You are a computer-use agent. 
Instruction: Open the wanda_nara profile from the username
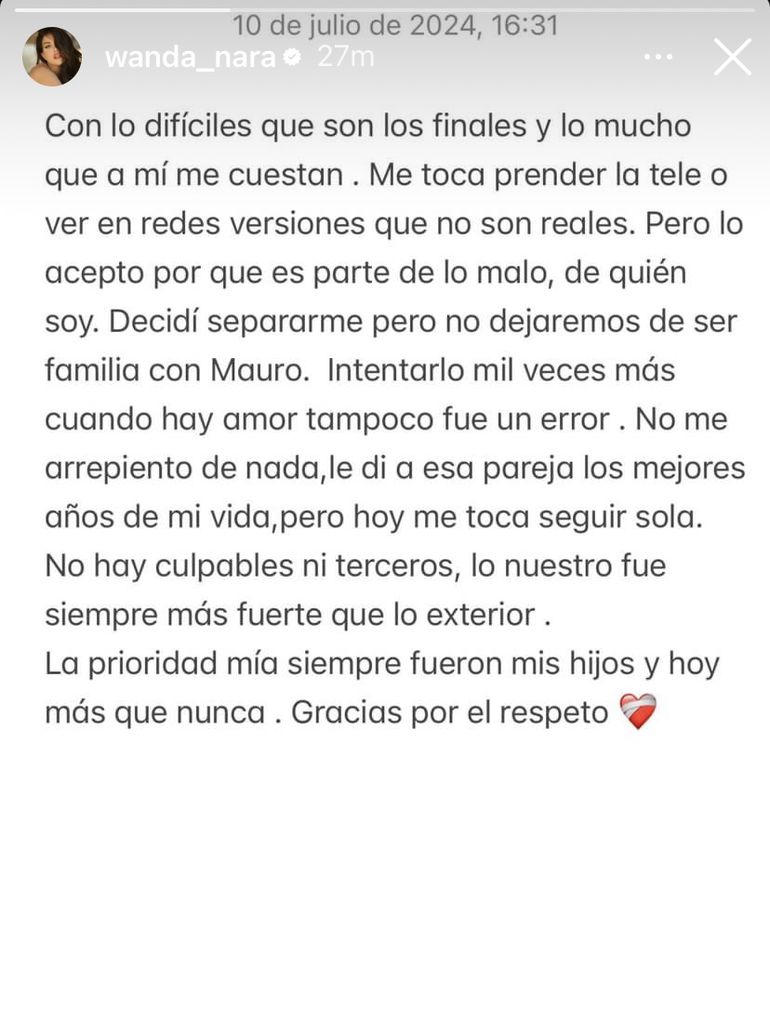[x=190, y=57]
